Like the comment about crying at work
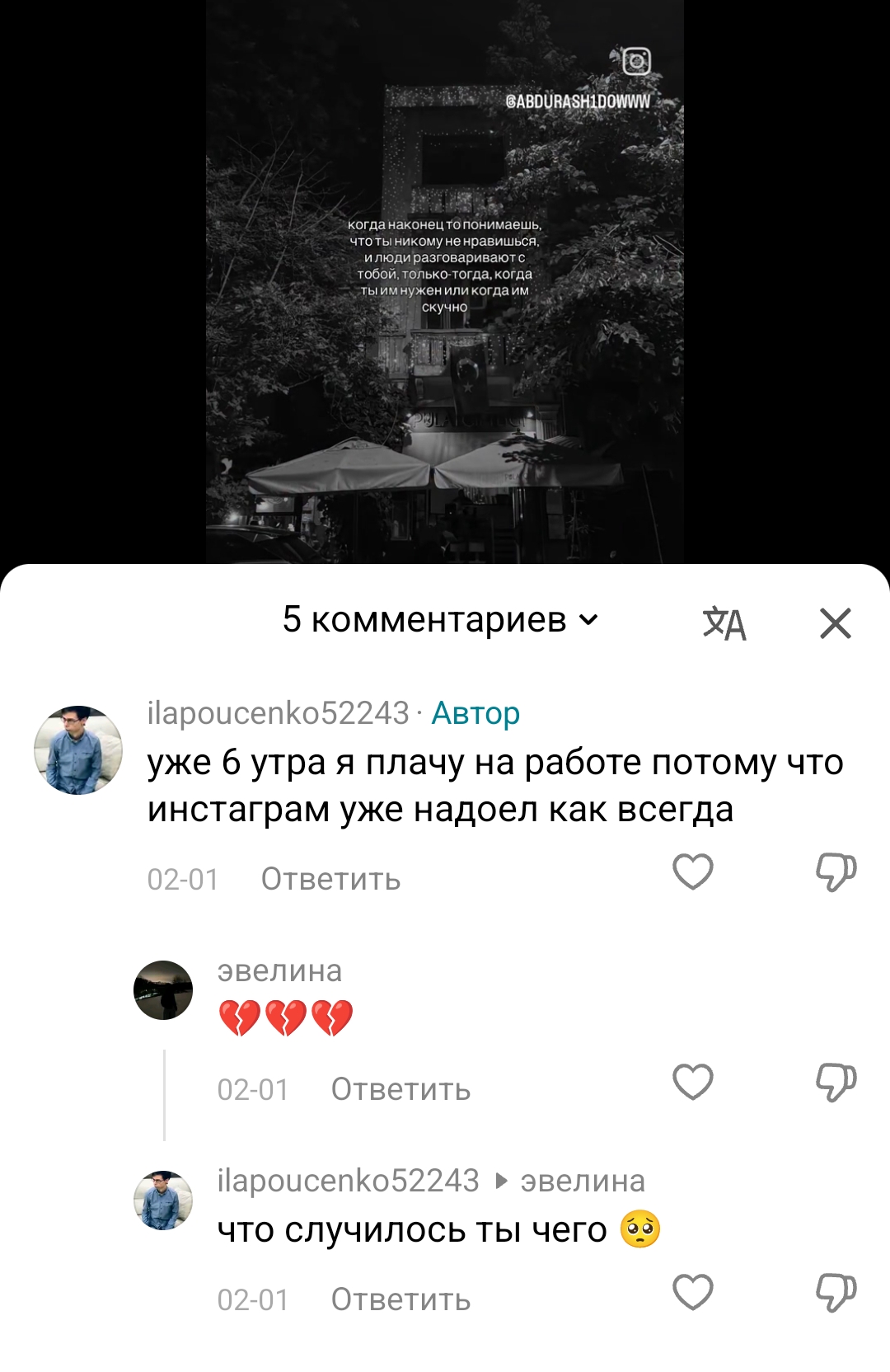 coord(692,872)
